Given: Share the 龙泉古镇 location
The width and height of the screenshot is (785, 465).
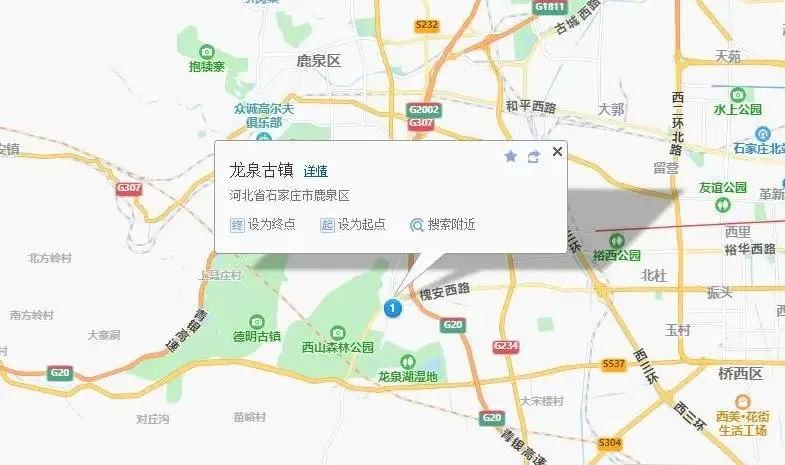Looking at the screenshot, I should (x=533, y=156).
